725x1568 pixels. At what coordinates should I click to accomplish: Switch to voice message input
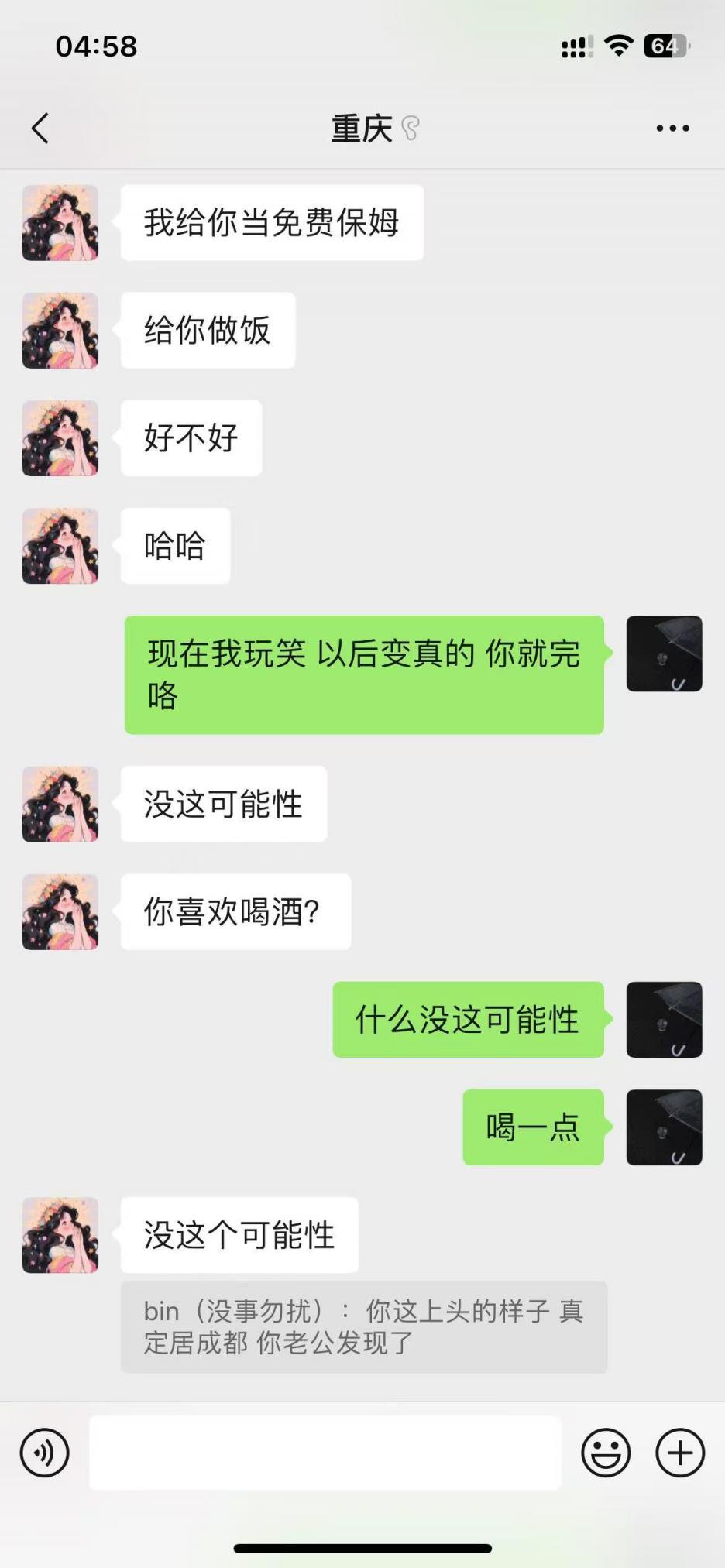(x=45, y=1453)
